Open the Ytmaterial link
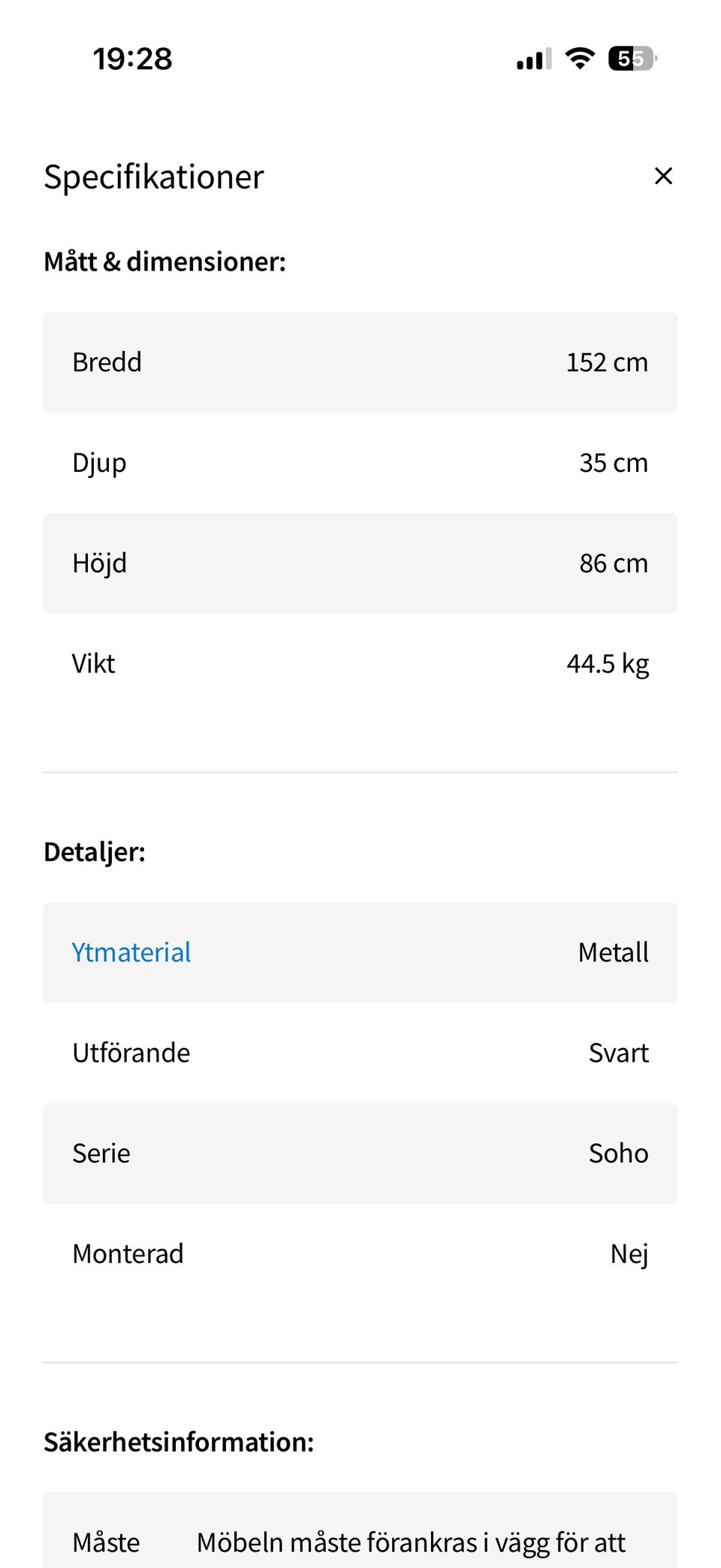 (x=131, y=952)
